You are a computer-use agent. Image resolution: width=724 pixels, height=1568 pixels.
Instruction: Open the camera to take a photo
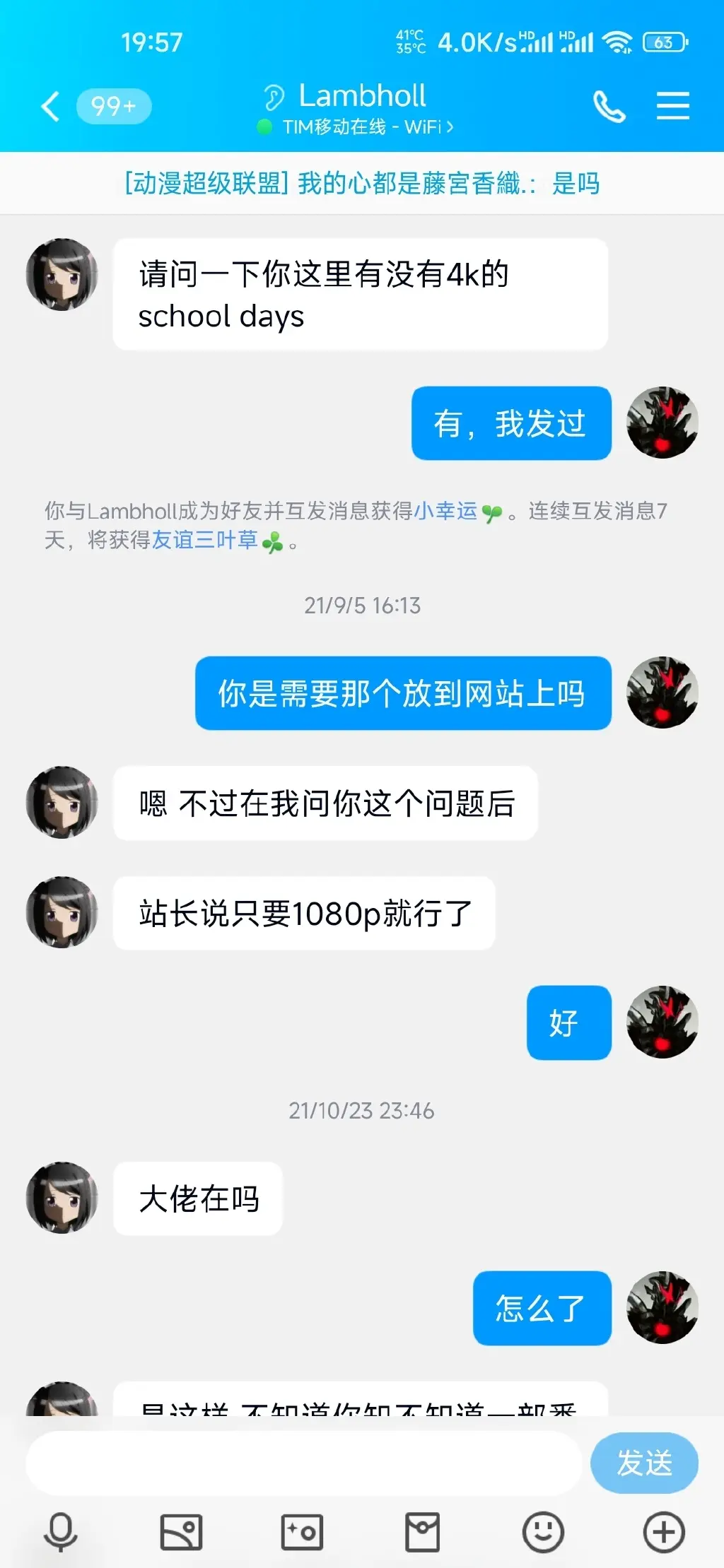pos(302,1532)
